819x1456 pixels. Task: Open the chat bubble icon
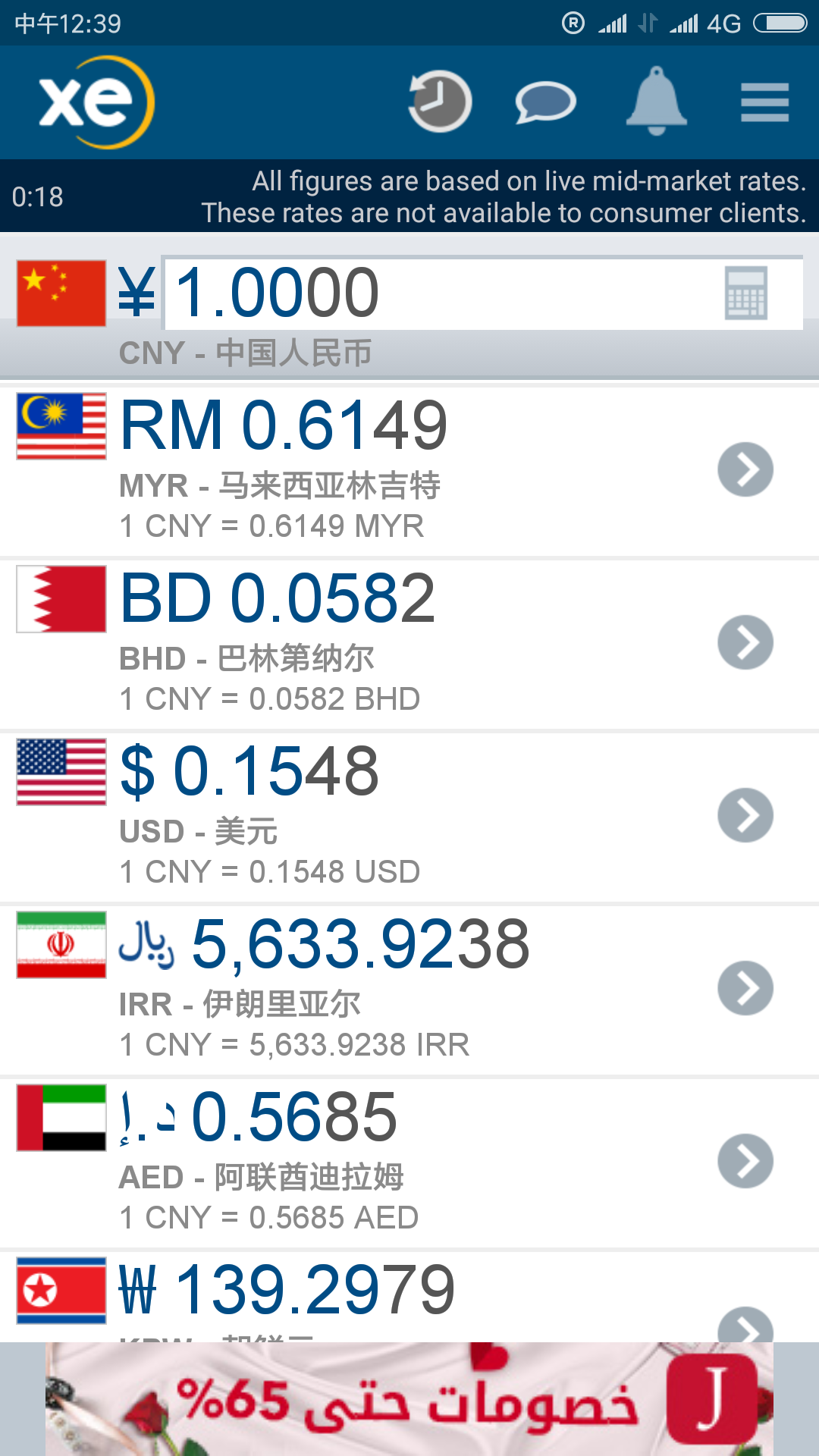coord(546,102)
